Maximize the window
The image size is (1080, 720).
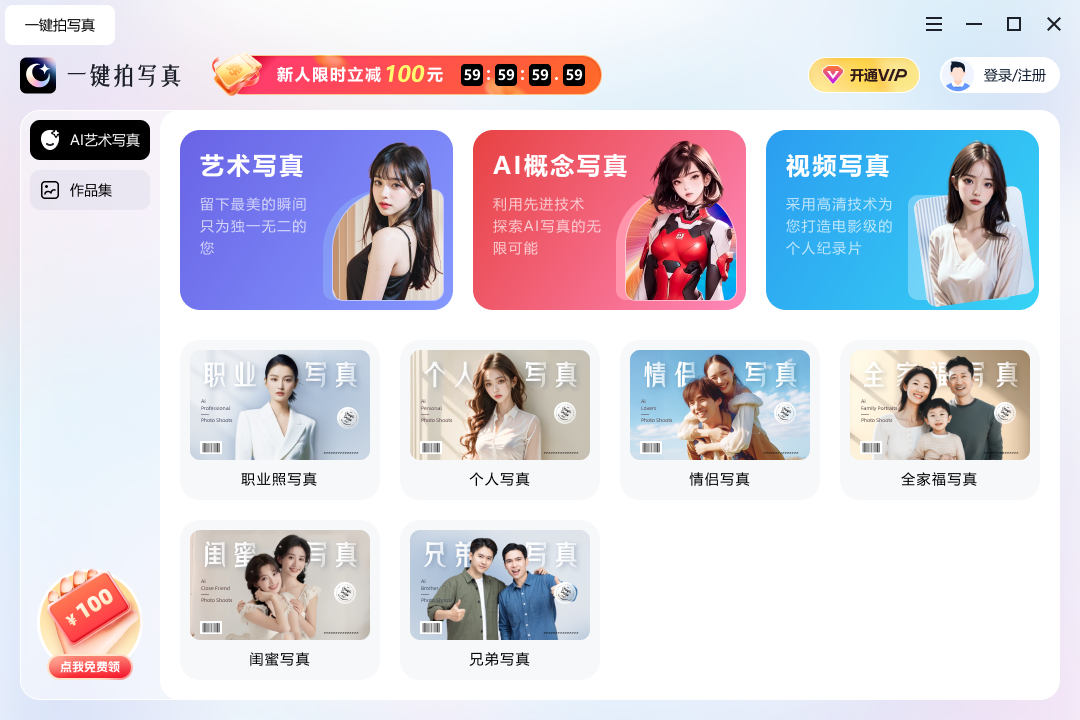point(1014,24)
